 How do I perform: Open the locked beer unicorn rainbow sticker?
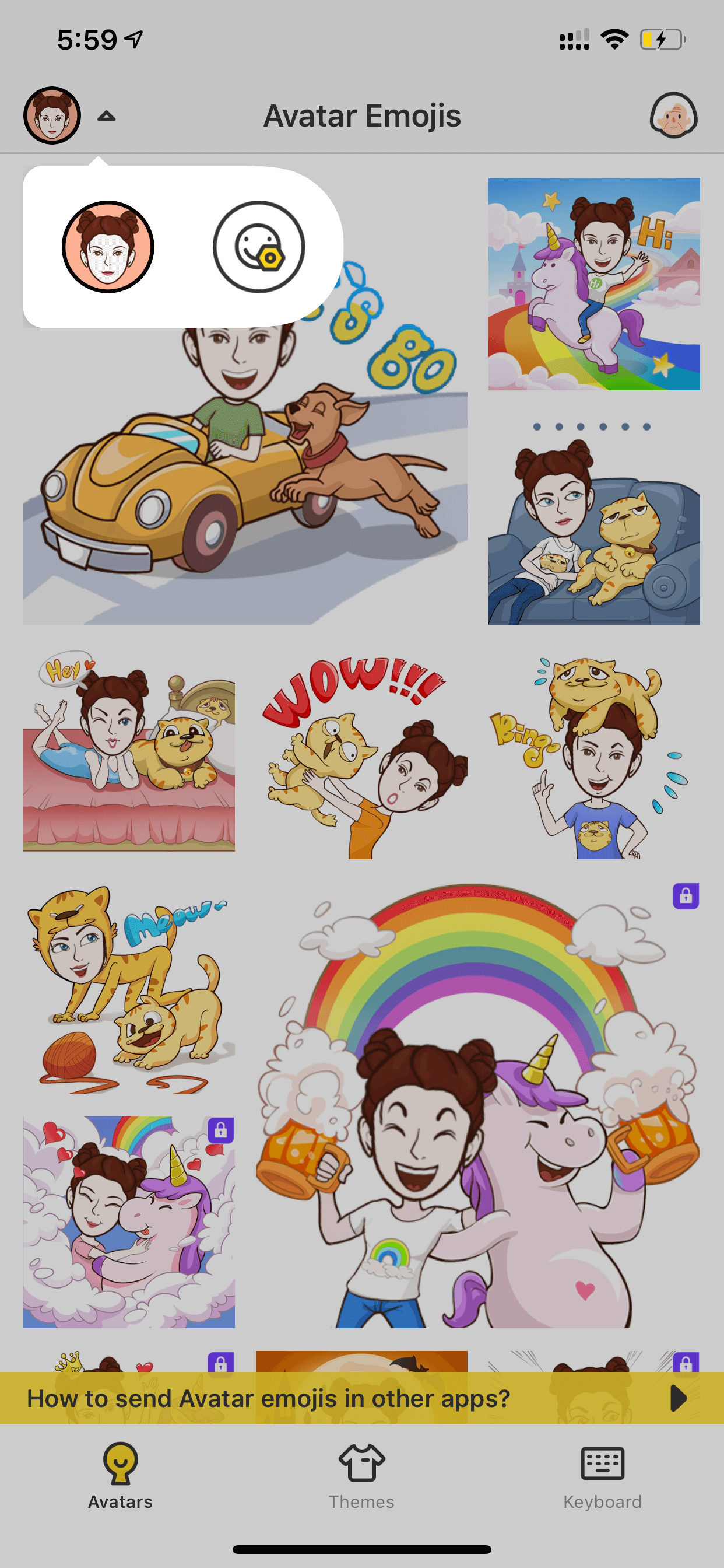477,1105
